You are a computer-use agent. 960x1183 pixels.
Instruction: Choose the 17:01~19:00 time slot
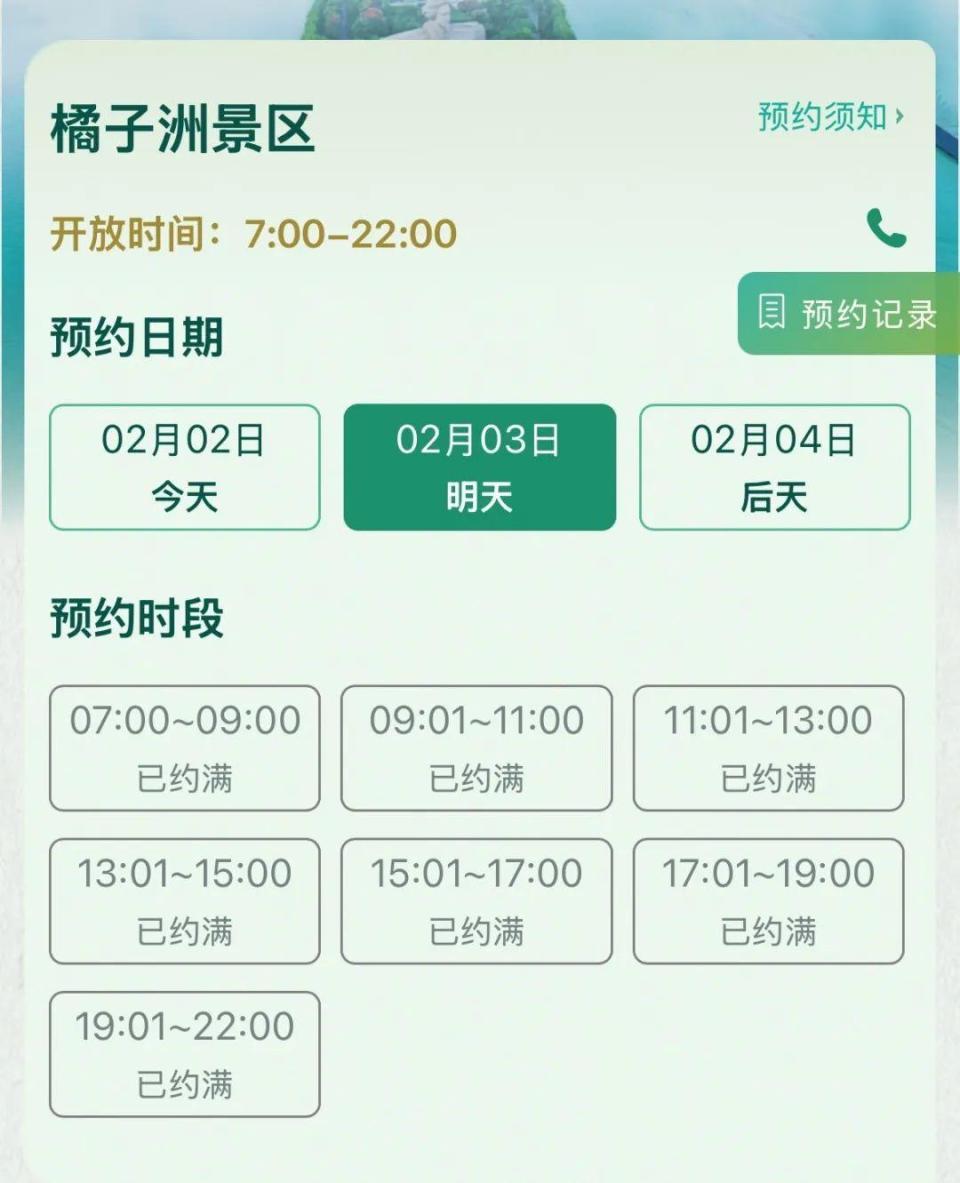(x=770, y=900)
